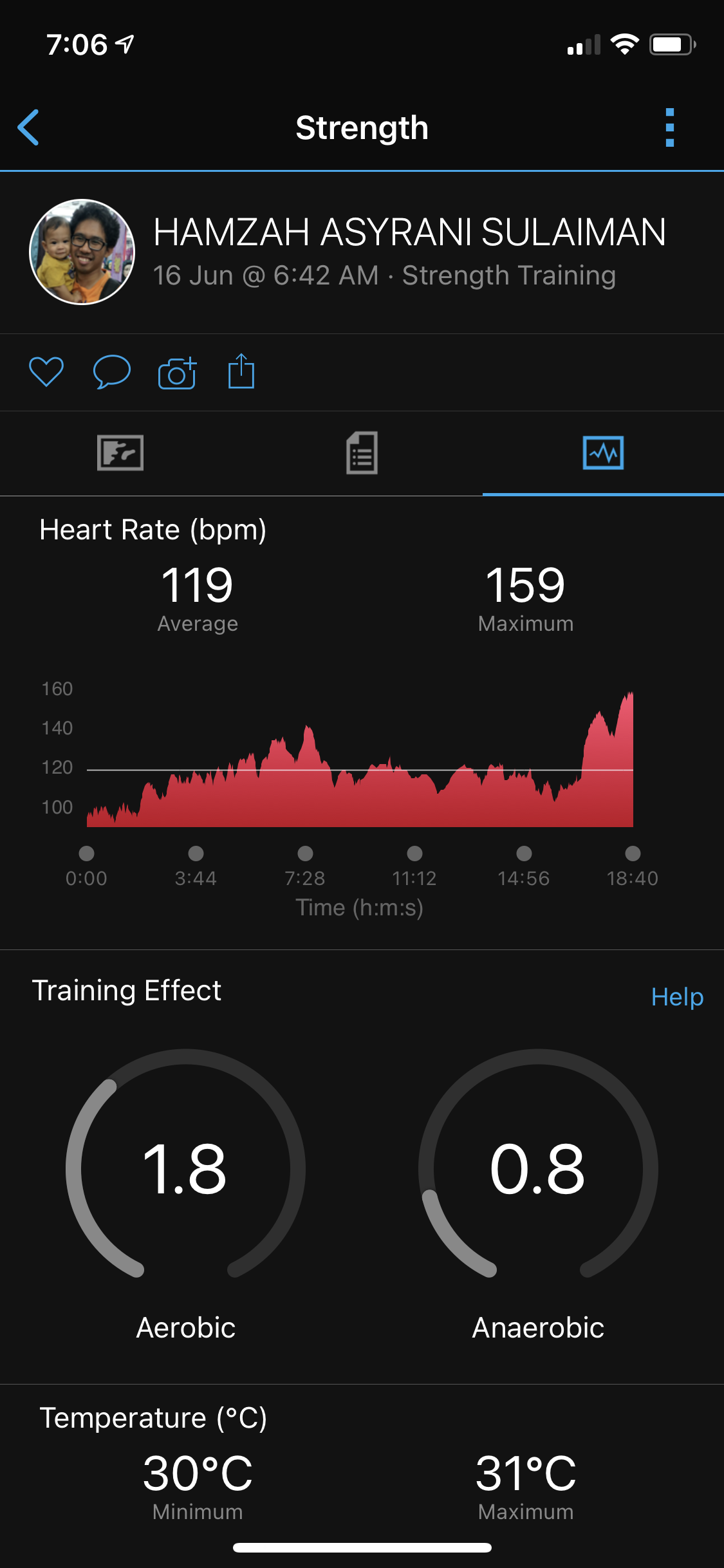Viewport: 724px width, 1568px height.
Task: Add a photo to the activity
Action: coord(177,373)
